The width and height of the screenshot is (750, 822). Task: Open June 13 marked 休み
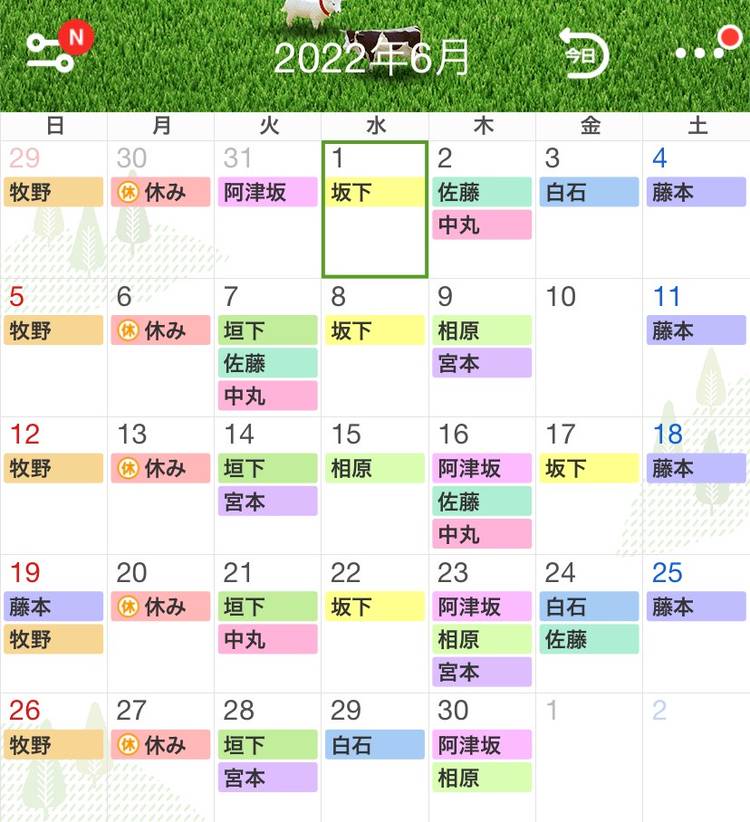(x=161, y=486)
